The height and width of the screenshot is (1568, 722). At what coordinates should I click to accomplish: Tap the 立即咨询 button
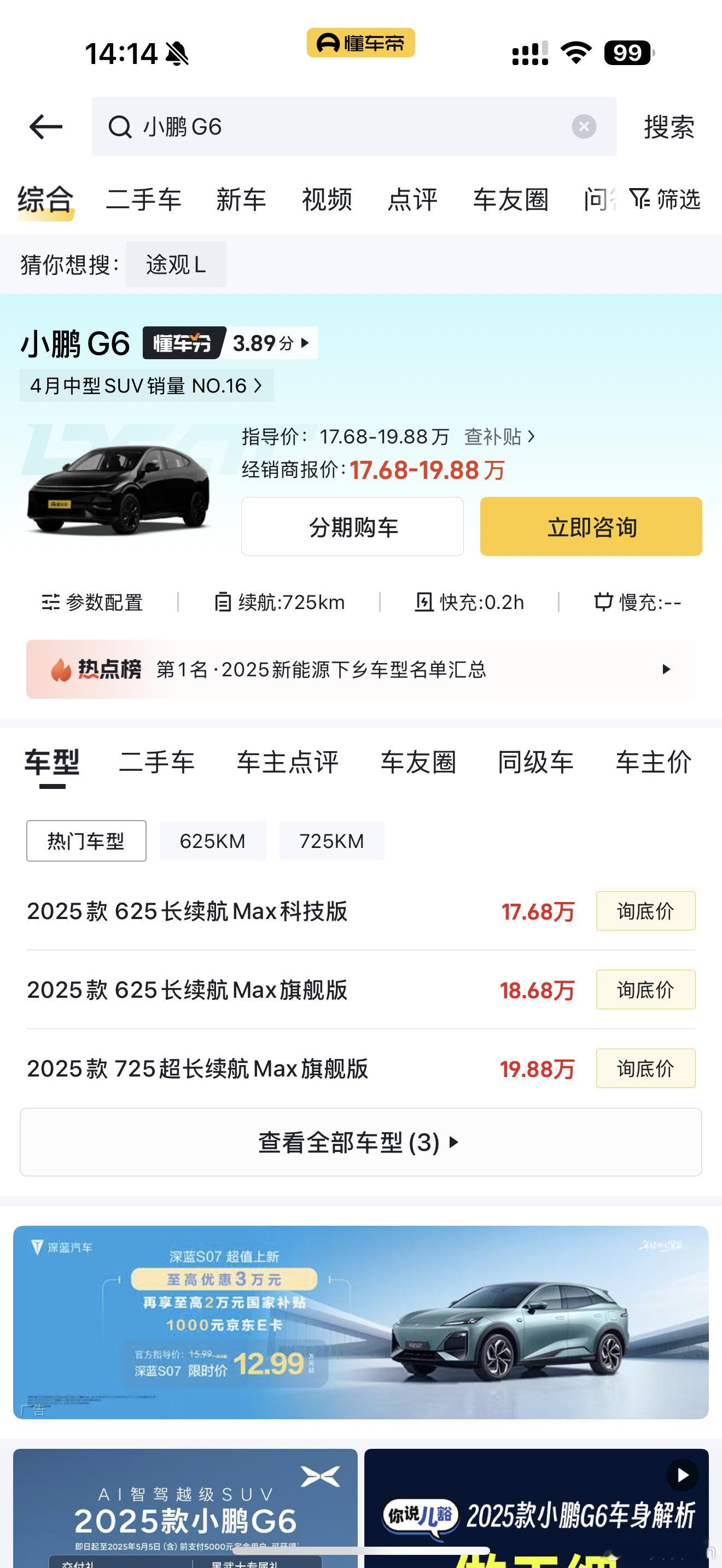point(591,526)
